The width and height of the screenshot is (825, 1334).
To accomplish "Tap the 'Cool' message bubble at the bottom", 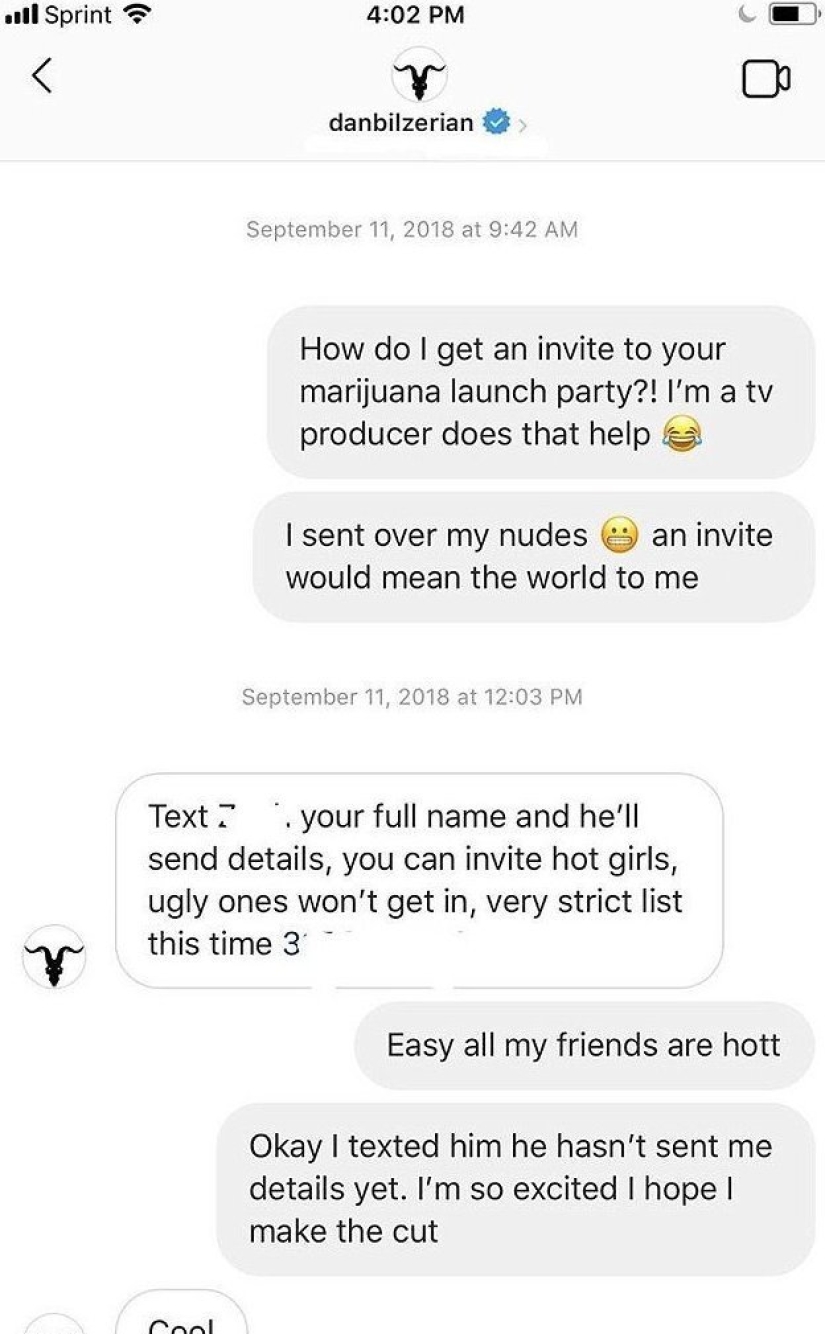I will tap(183, 1320).
